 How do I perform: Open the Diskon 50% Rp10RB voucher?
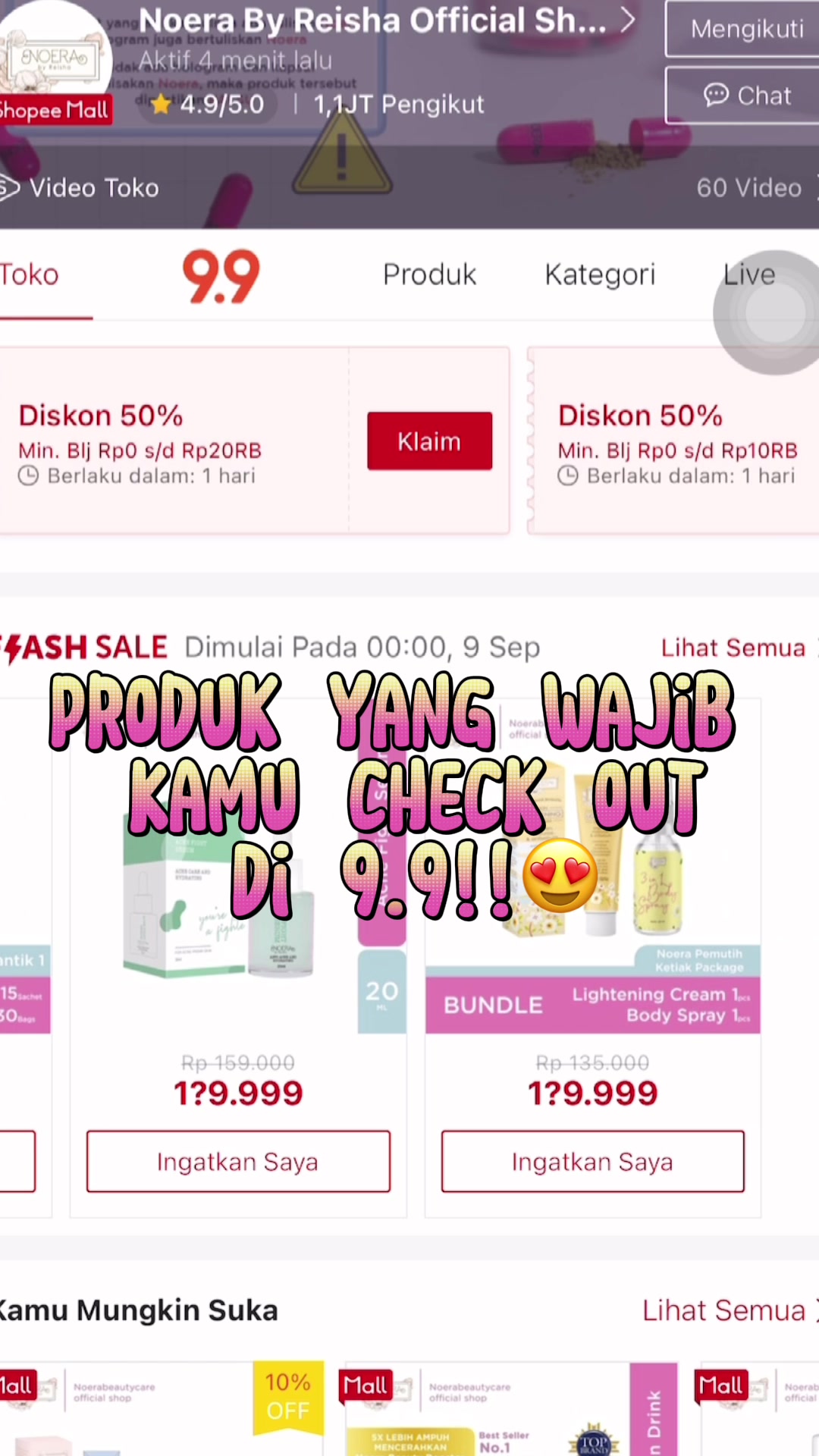click(676, 443)
